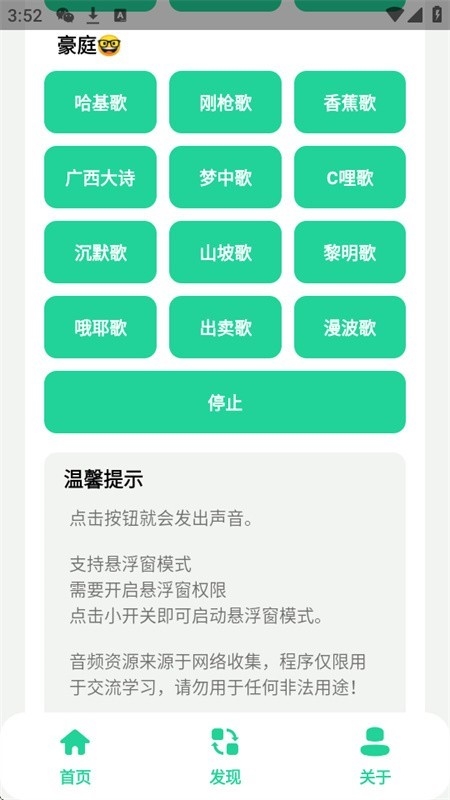Play 出卖歌
This screenshot has width=450, height=800.
[225, 327]
